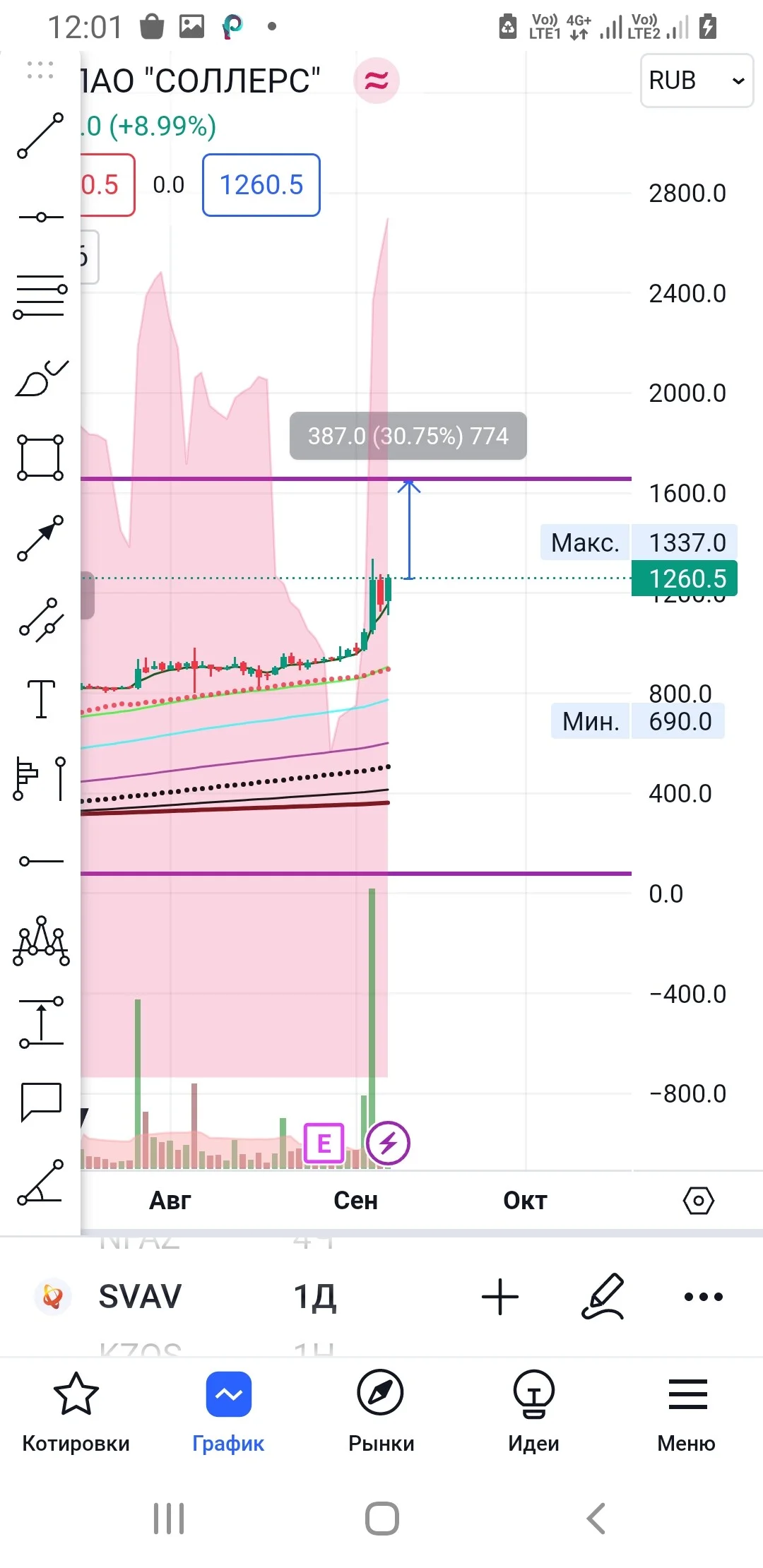Toggle the drawing pencil mode
763x1568 pixels.
click(603, 1297)
